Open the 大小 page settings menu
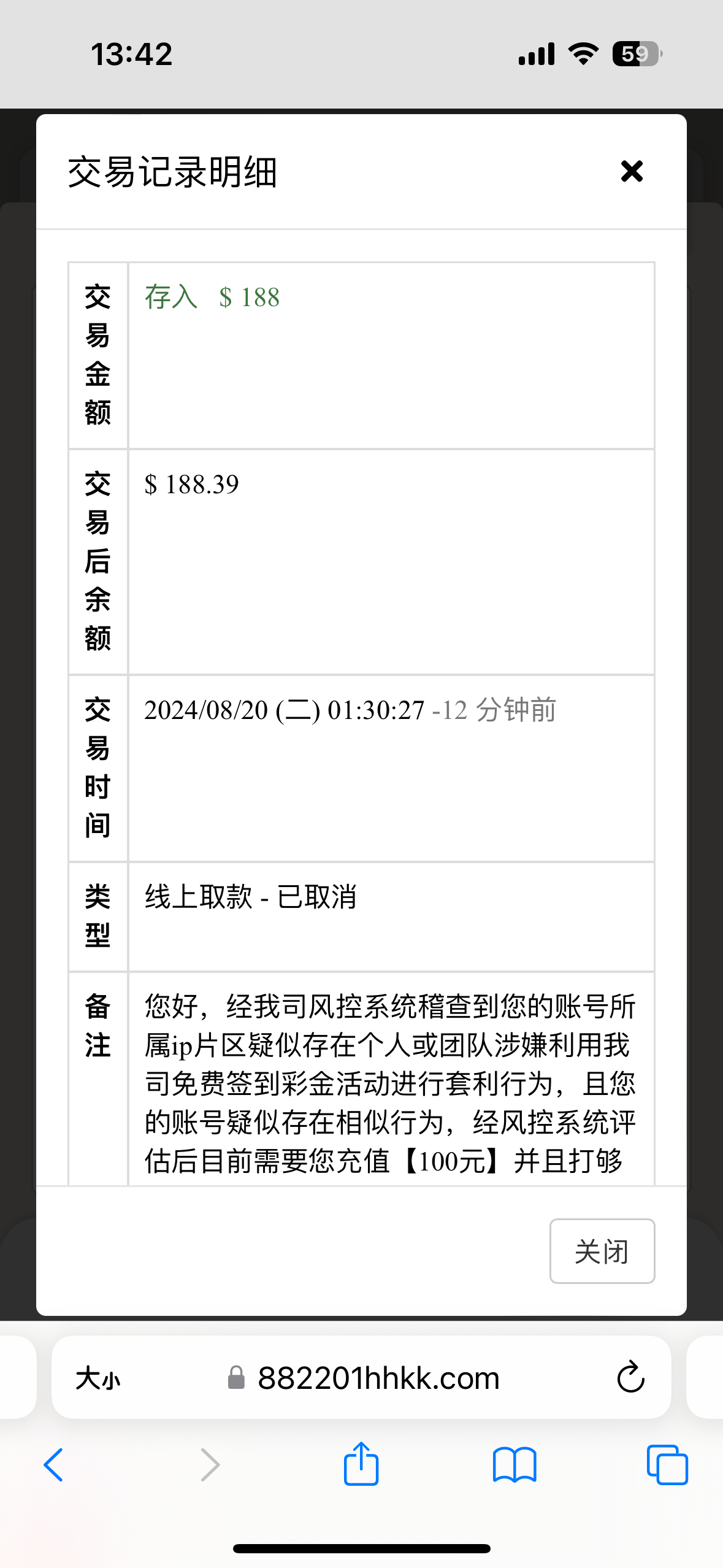The image size is (723, 1568). [x=98, y=1378]
